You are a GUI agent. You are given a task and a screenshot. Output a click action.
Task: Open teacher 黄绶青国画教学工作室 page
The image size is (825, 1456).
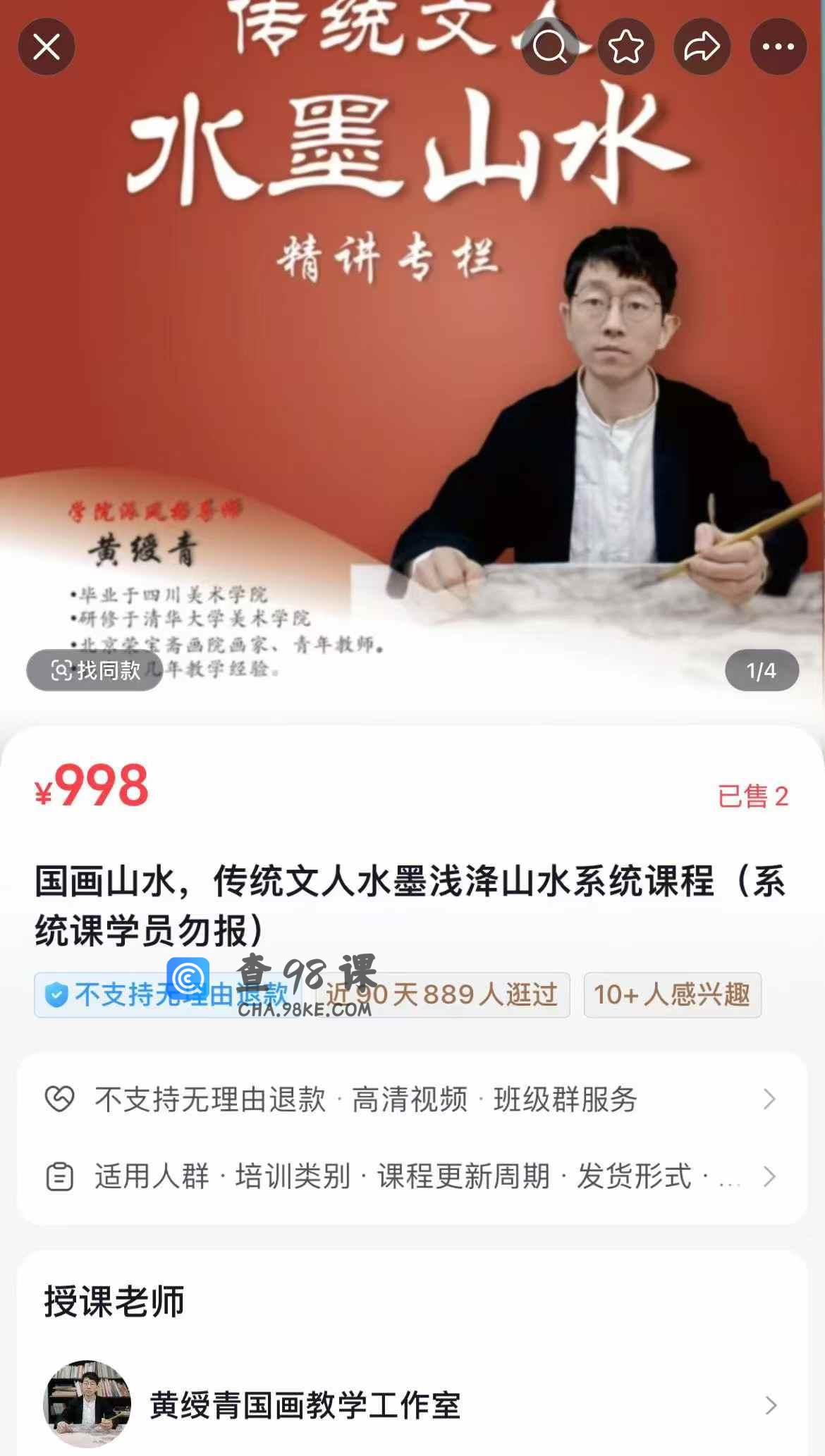coord(412,1405)
